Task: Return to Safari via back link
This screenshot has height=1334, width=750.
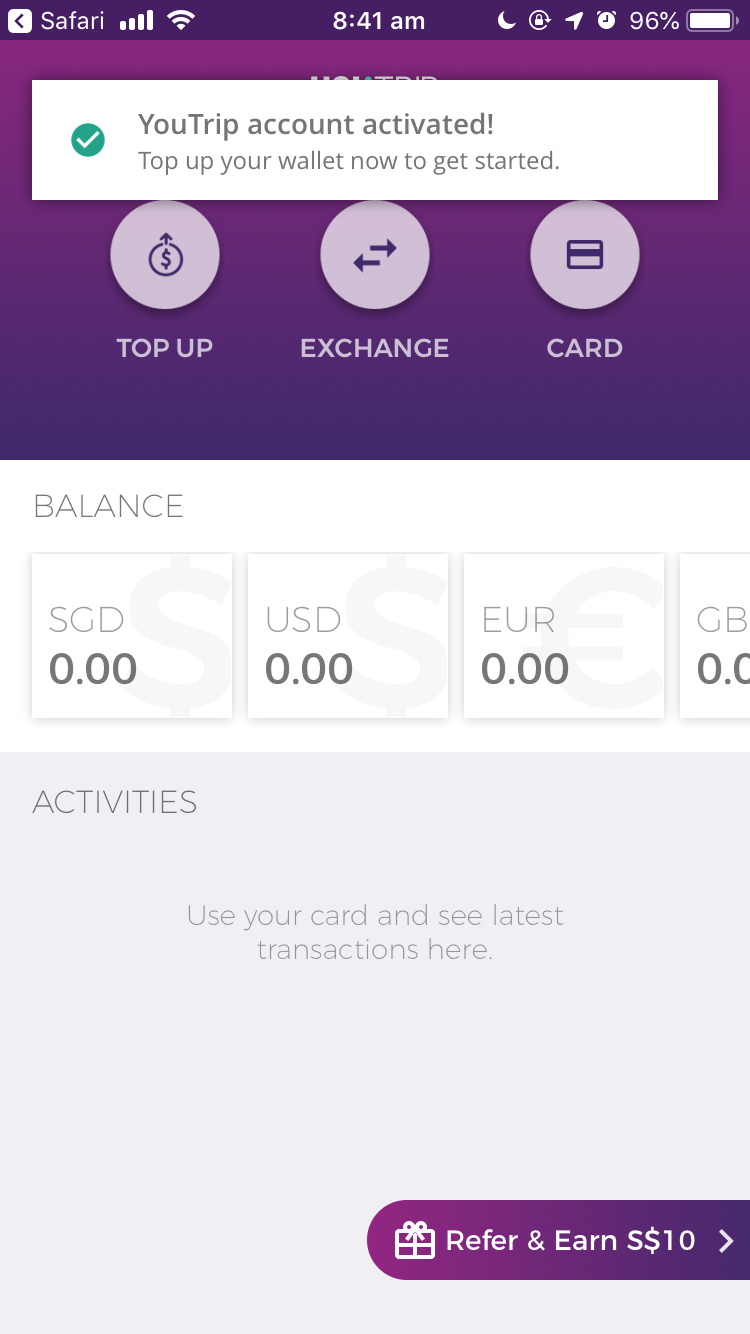Action: [x=56, y=20]
